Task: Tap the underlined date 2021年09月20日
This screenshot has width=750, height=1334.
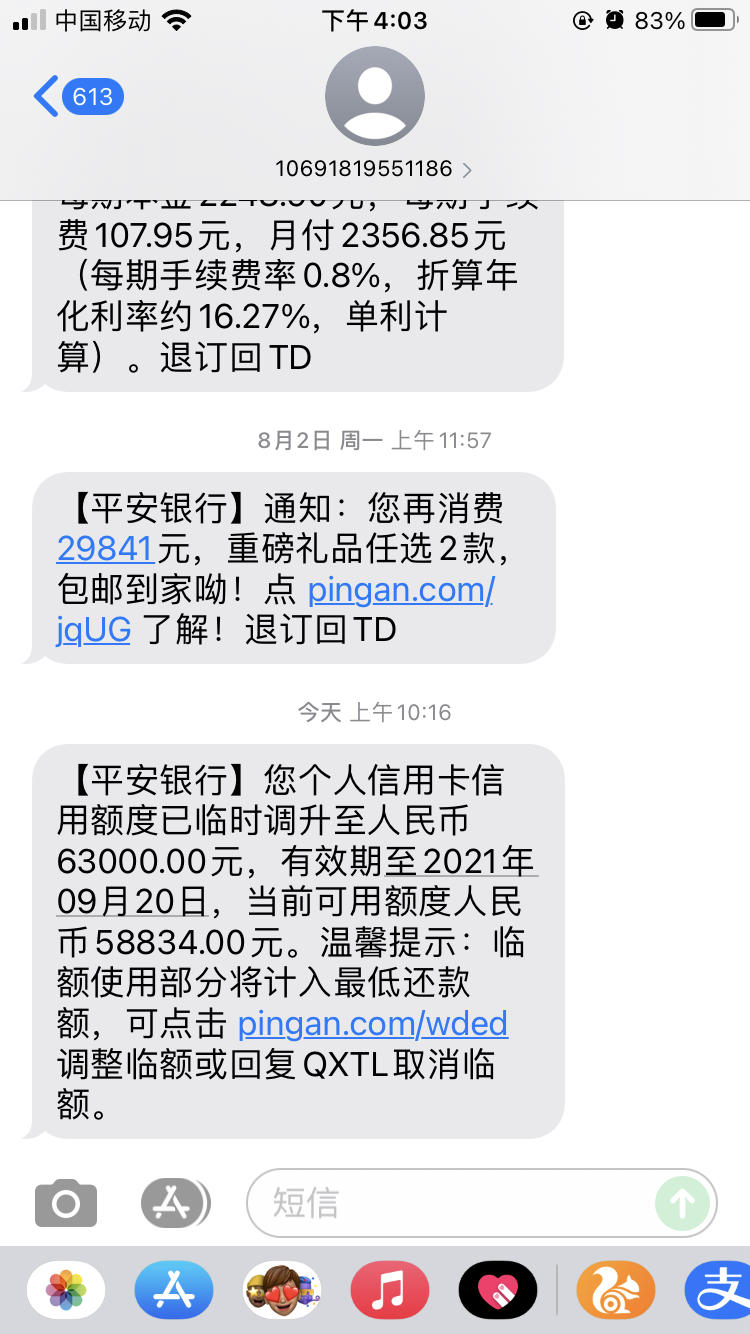Action: coord(298,881)
